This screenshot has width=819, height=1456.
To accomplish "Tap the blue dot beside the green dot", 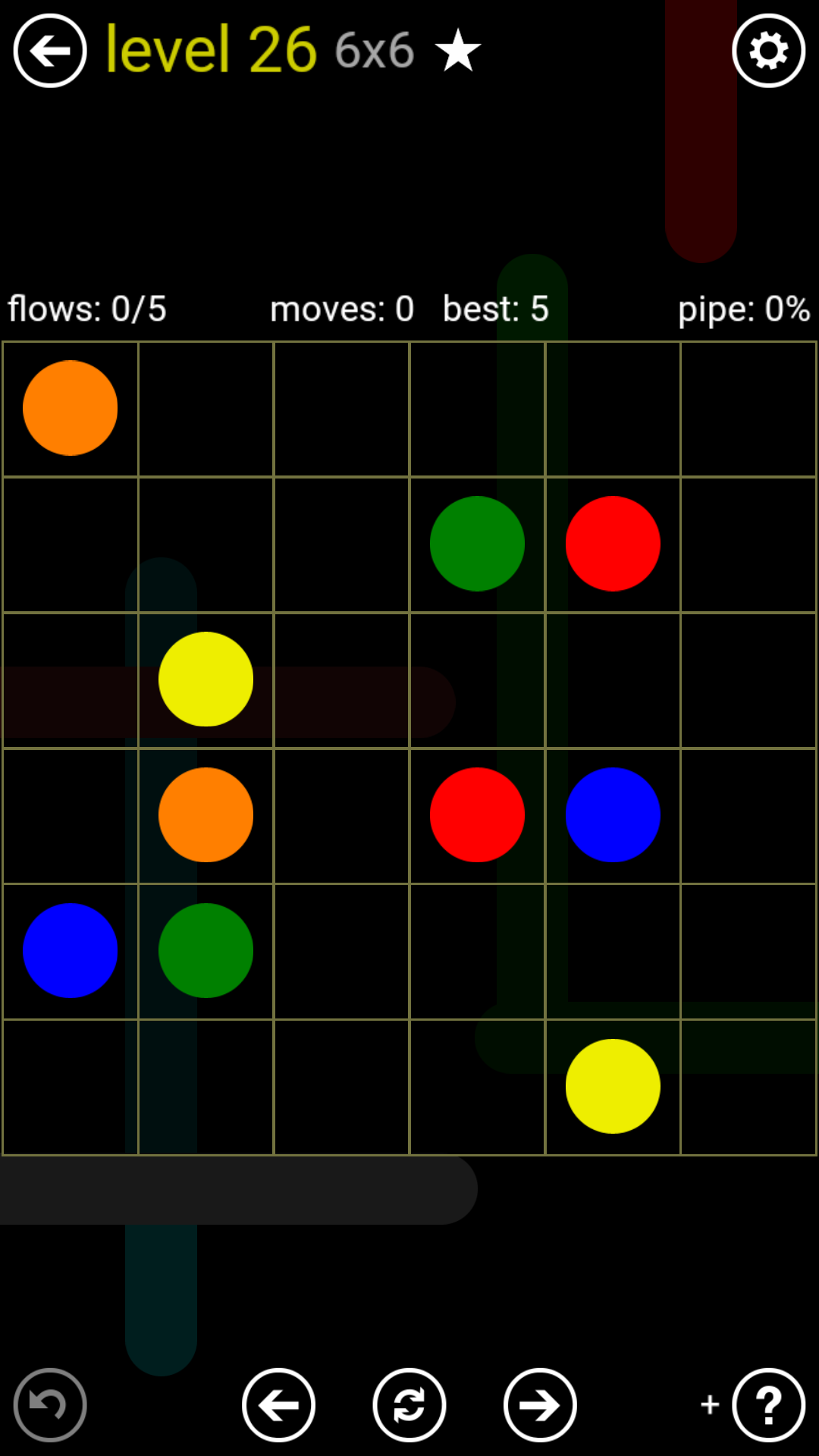I will click(71, 950).
